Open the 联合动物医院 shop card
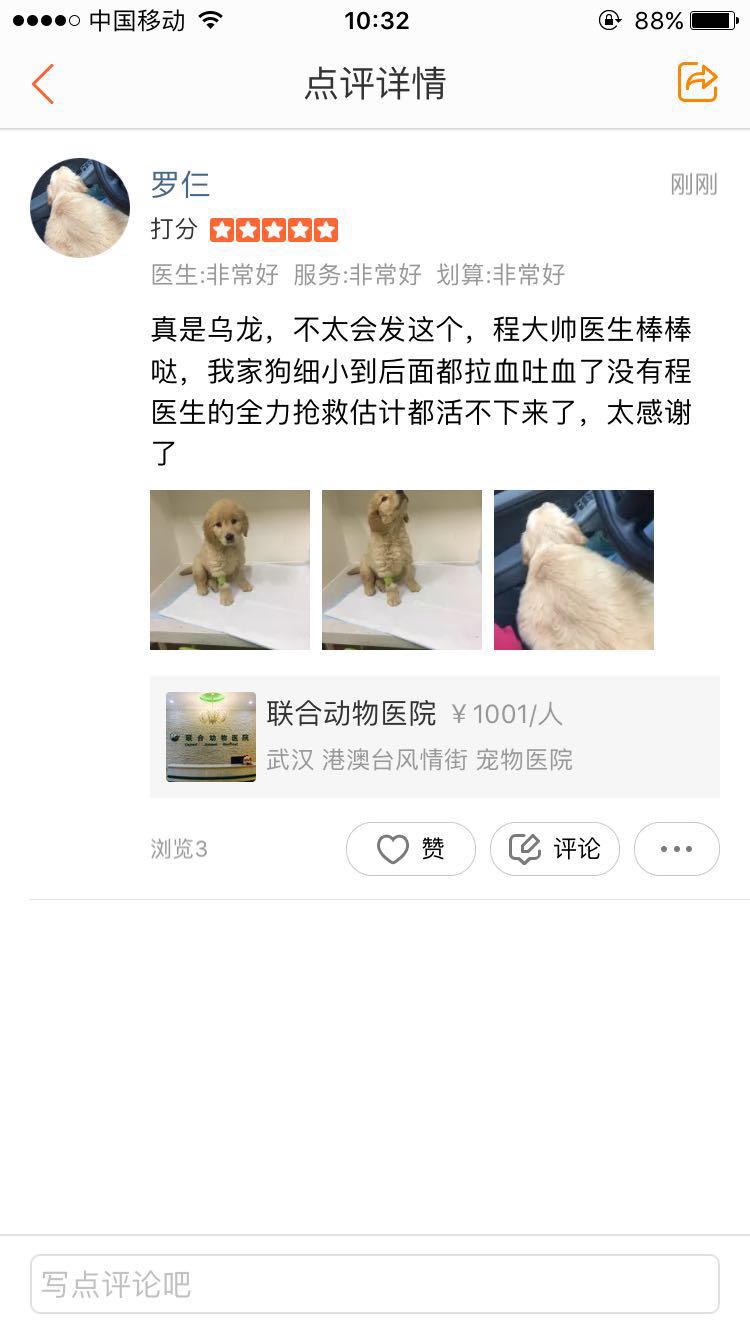 (x=434, y=736)
